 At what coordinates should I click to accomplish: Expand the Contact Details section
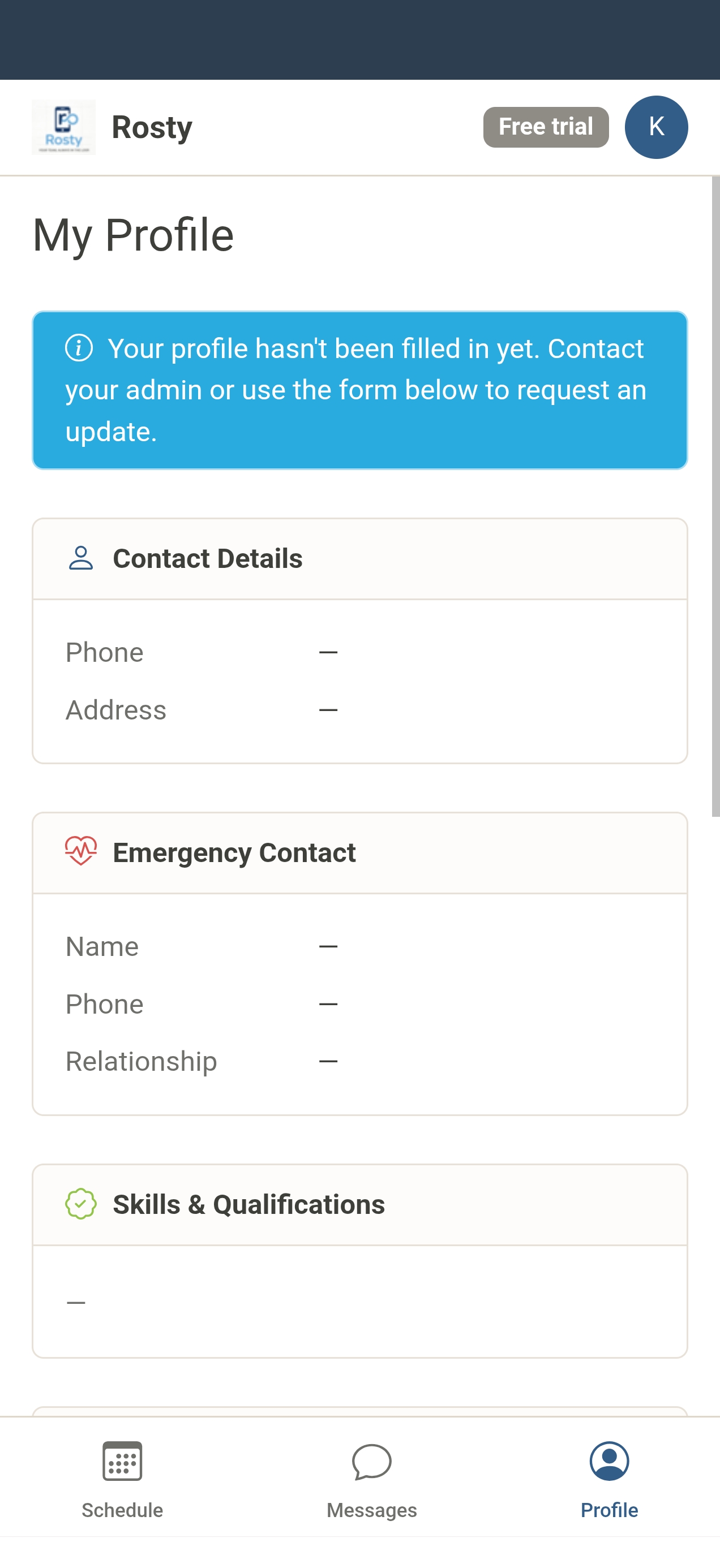[359, 558]
